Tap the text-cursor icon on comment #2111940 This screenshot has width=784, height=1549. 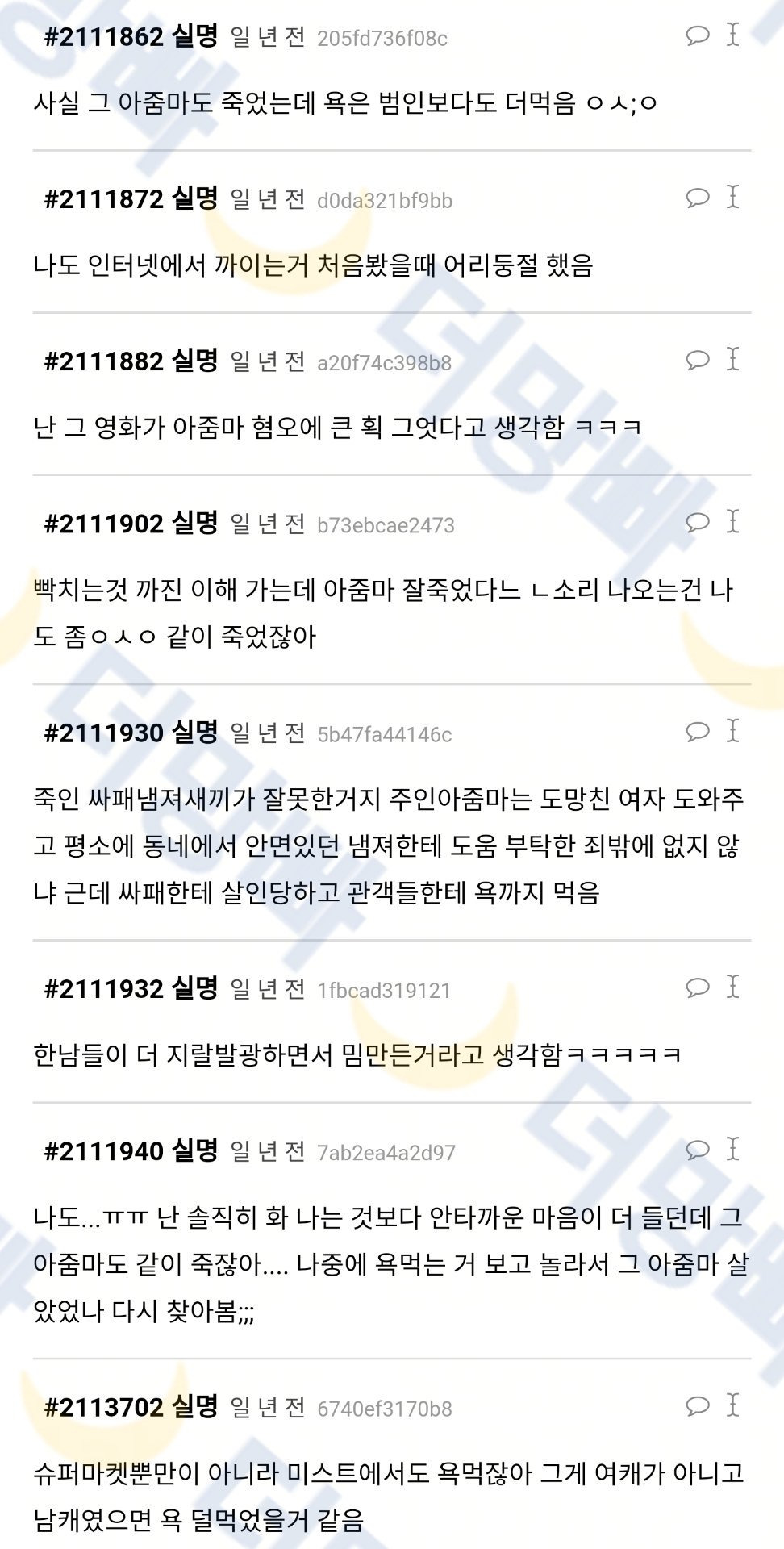(x=732, y=1149)
